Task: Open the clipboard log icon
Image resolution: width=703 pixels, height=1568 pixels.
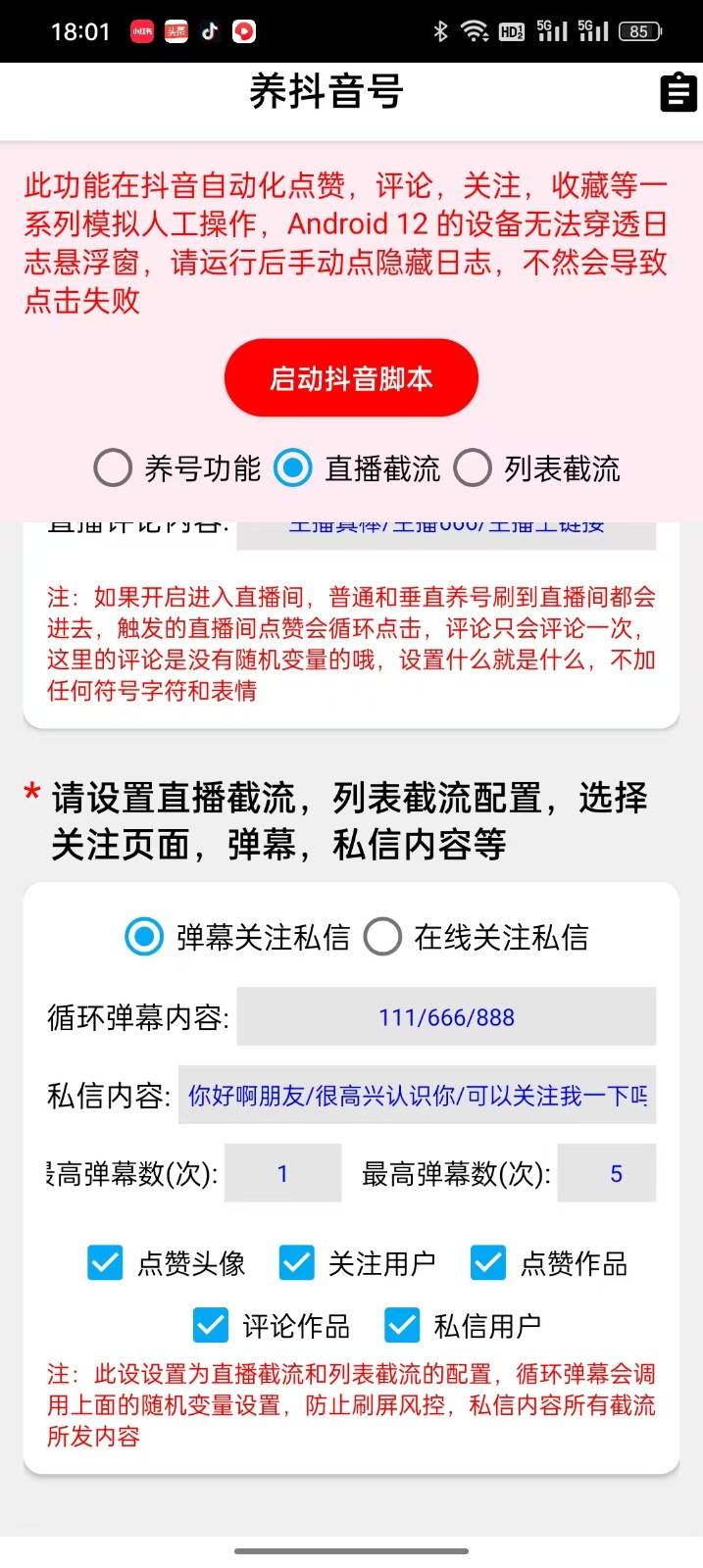Action: click(678, 93)
